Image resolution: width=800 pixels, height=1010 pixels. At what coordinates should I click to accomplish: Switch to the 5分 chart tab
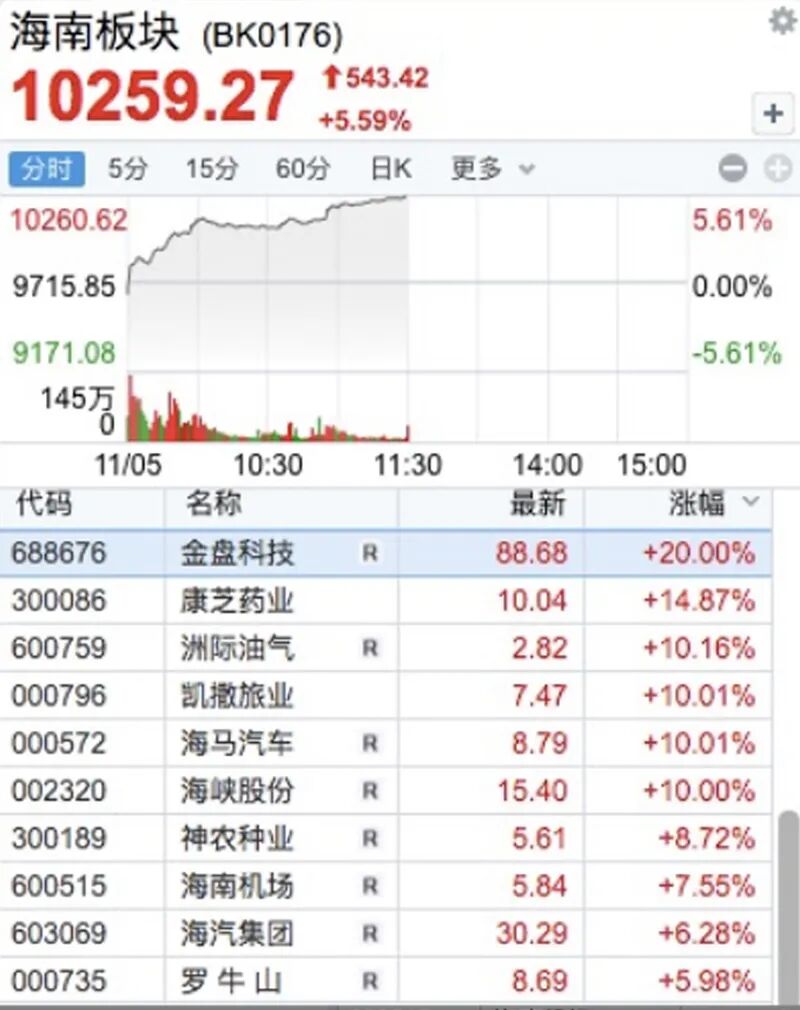(x=127, y=169)
